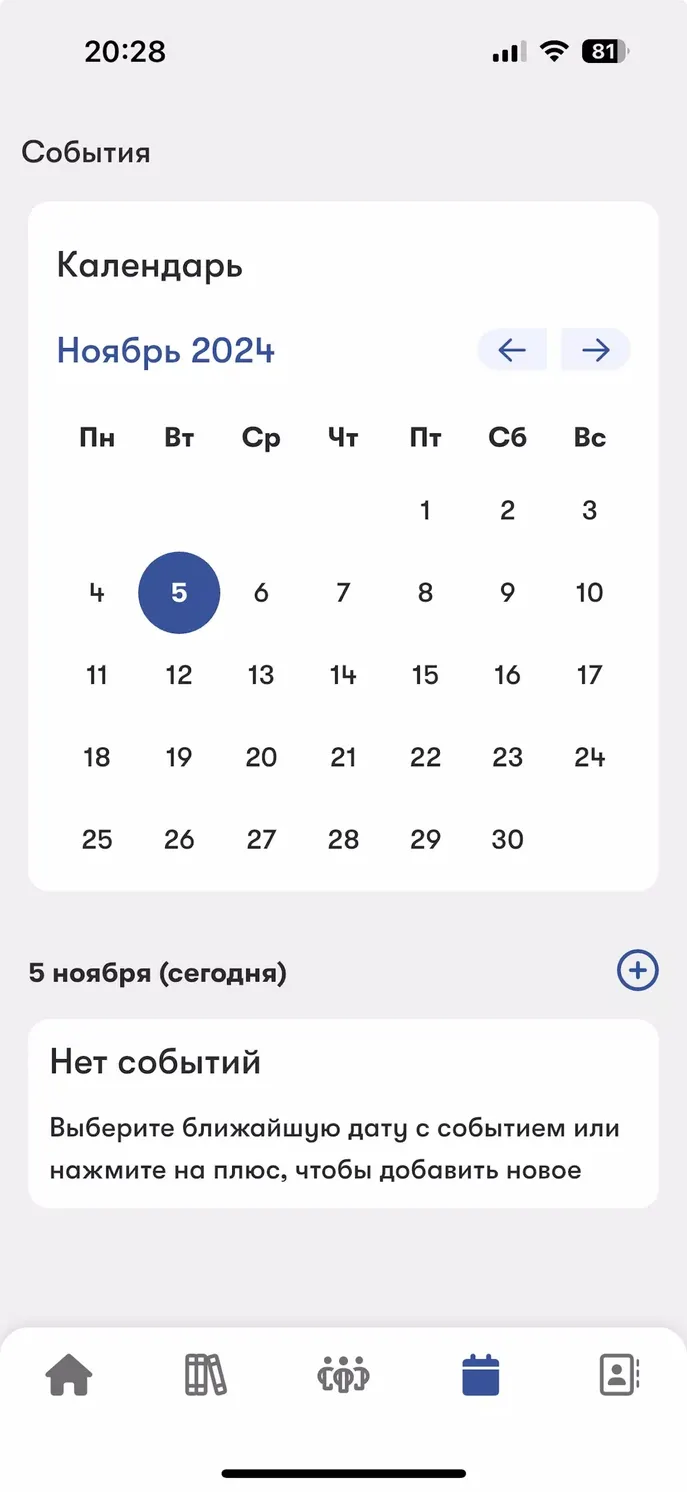This screenshot has height=1492, width=687.
Task: Open the calendar tab
Action: pyautogui.click(x=481, y=1375)
